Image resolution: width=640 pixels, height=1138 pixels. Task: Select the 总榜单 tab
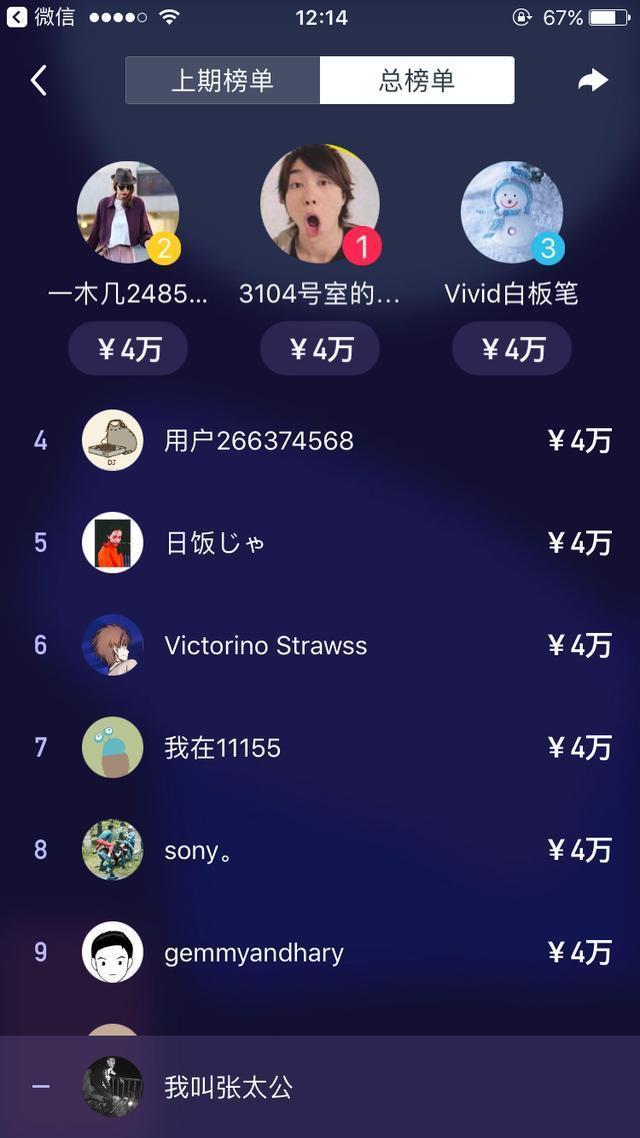point(417,80)
